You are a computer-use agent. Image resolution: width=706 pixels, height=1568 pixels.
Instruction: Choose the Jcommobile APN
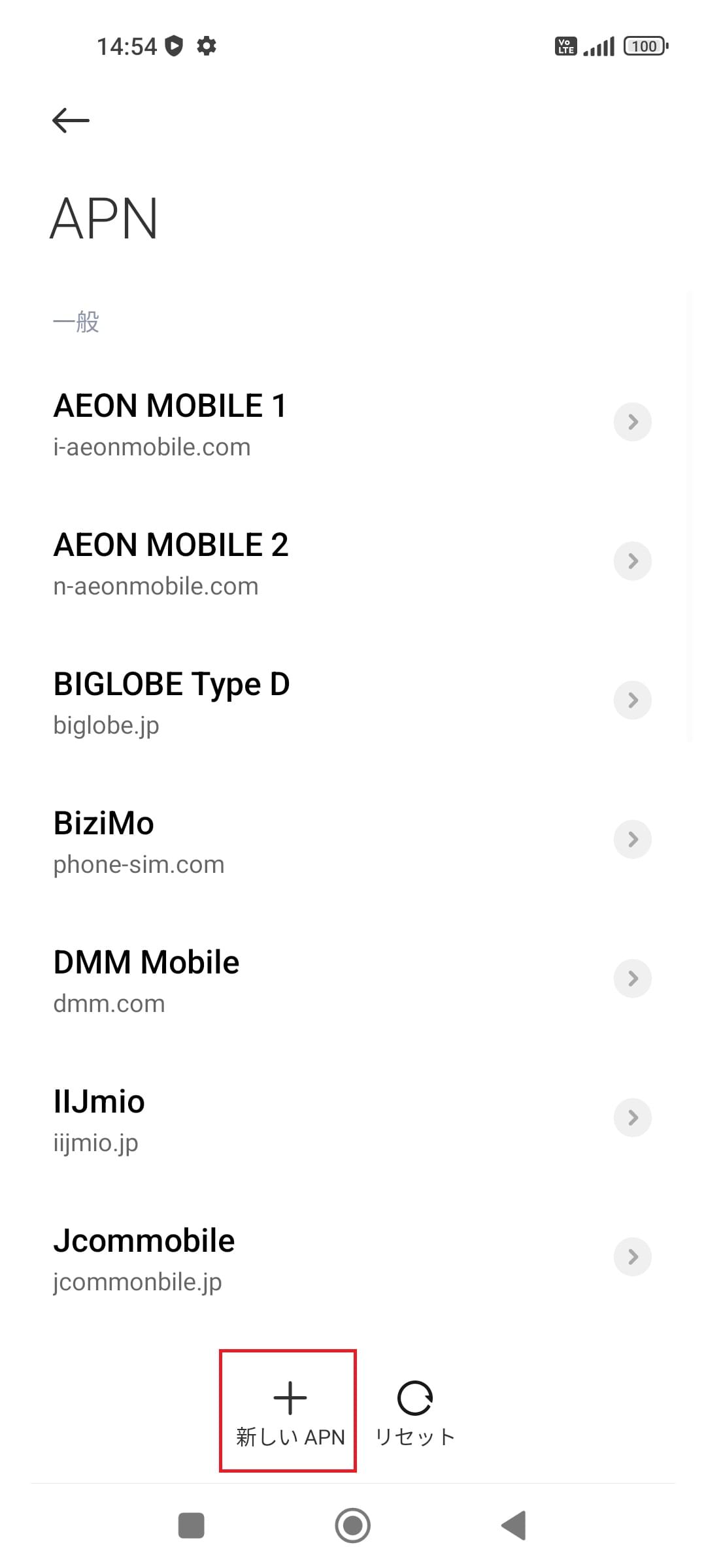(x=144, y=1258)
